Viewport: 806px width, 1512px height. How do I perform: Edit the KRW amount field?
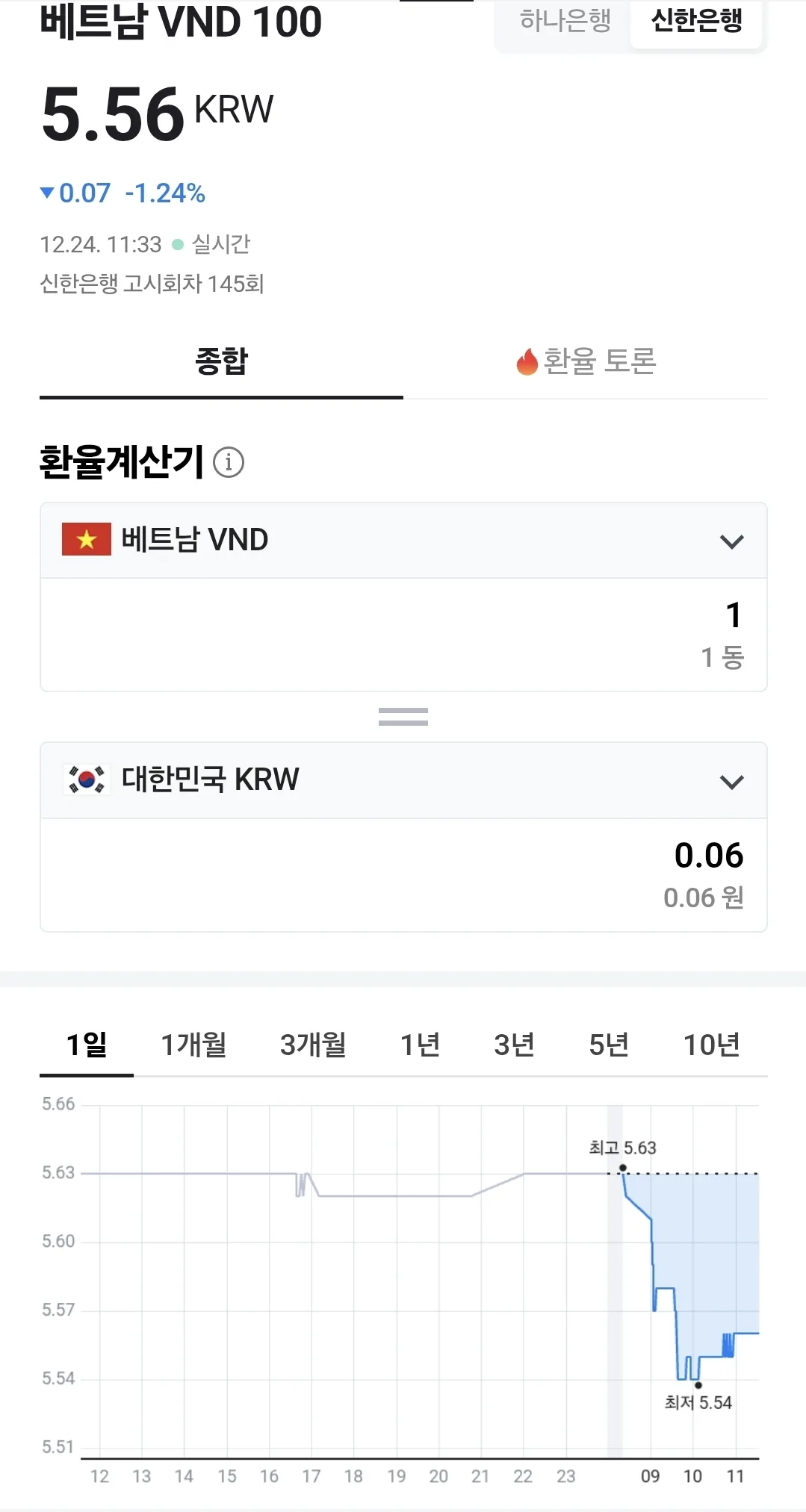403,875
